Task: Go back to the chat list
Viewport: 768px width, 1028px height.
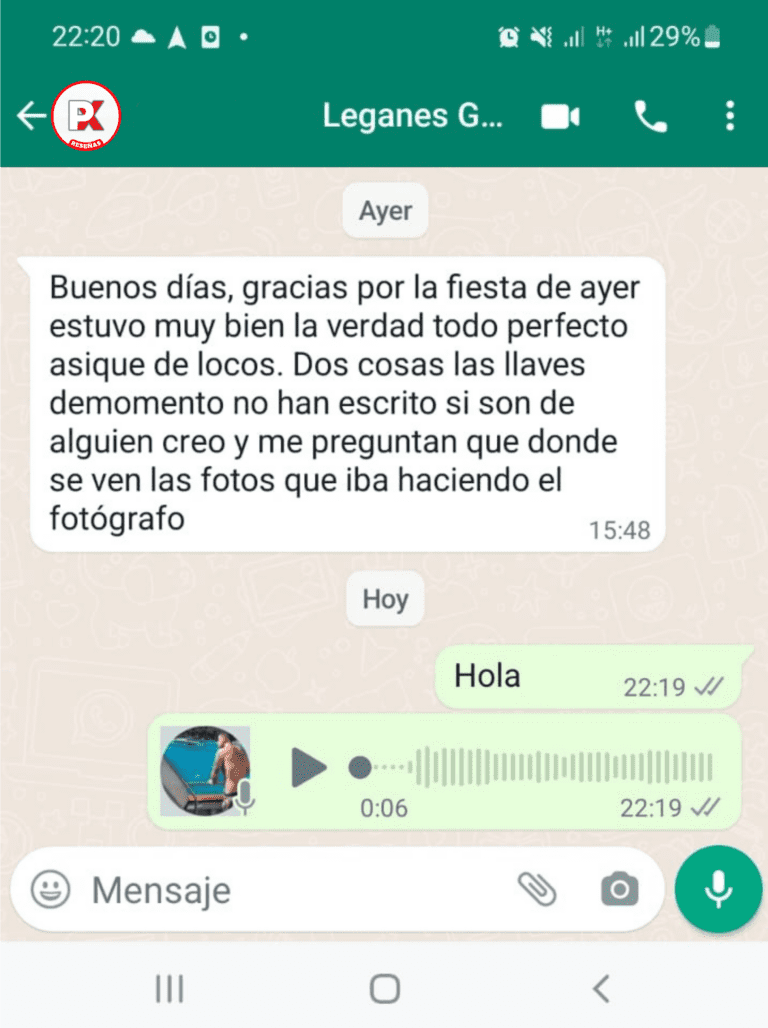Action: pos(30,117)
